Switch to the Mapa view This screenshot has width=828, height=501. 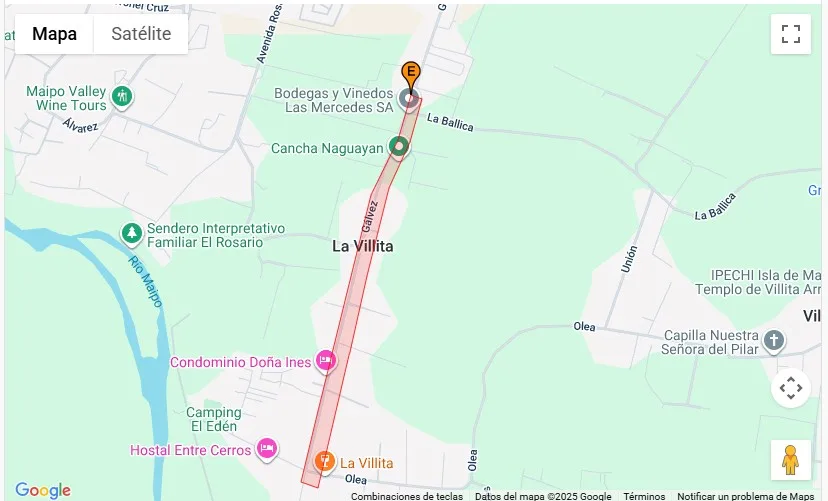click(54, 34)
